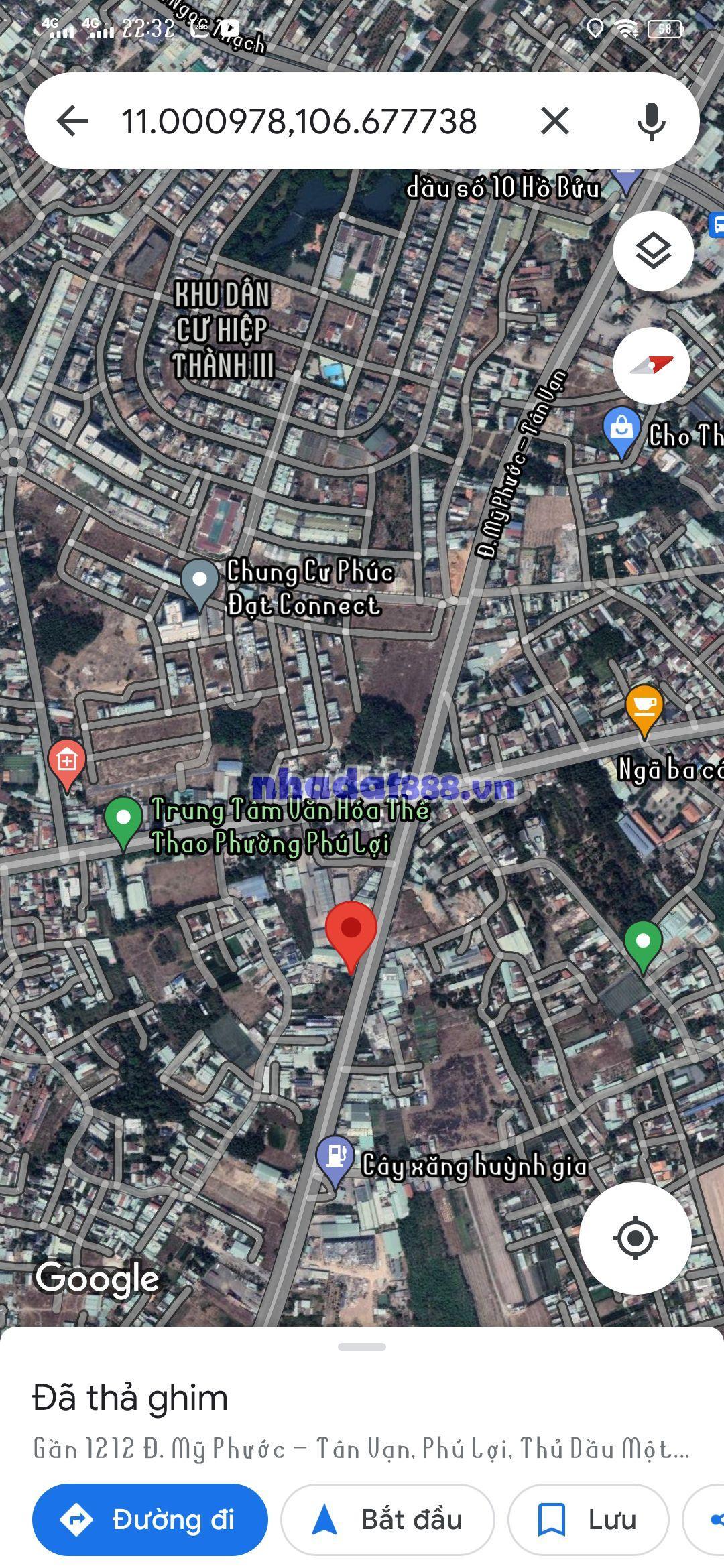Screen dimensions: 724x1568
Task: Start voice search with the microphone
Action: click(651, 121)
